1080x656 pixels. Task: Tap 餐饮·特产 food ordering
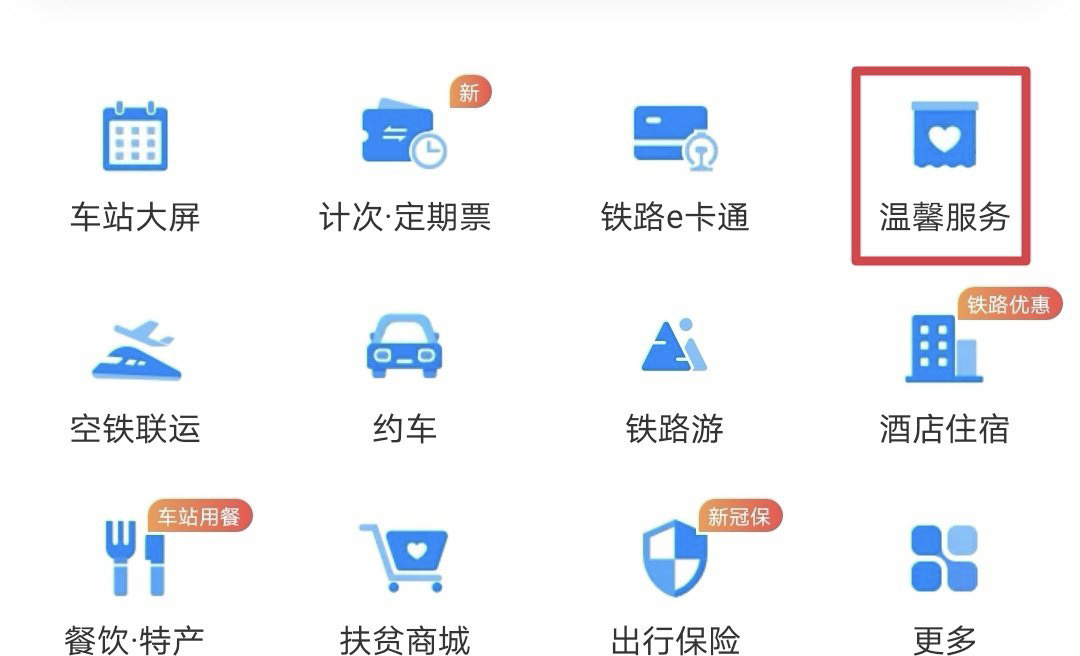point(135,585)
